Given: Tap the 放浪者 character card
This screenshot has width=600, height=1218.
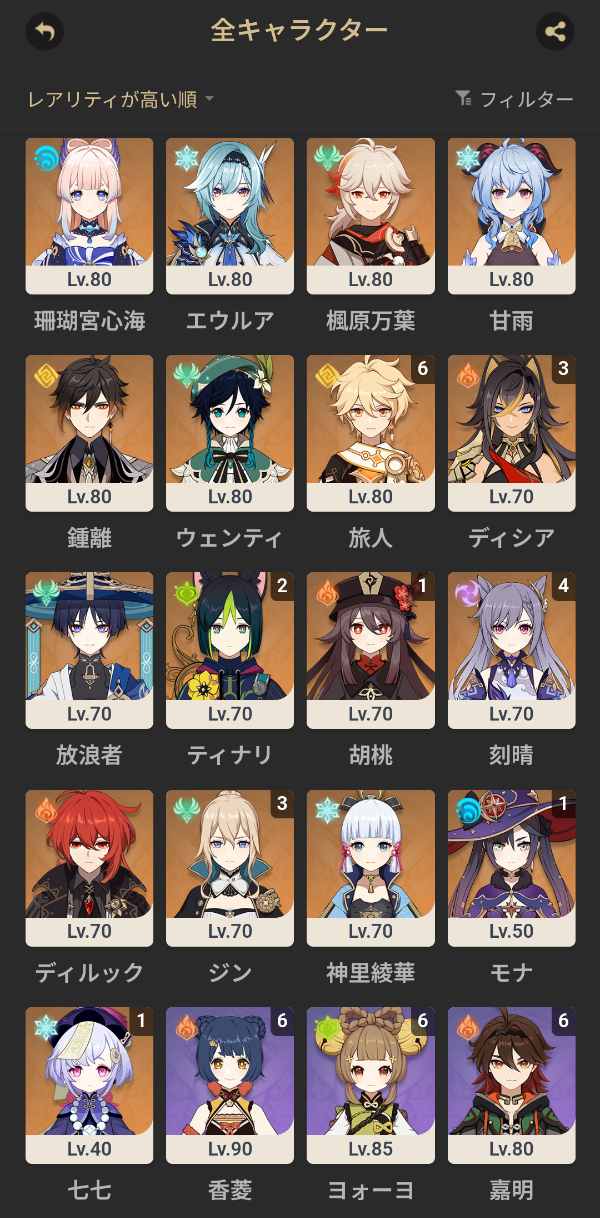Looking at the screenshot, I should tap(89, 650).
